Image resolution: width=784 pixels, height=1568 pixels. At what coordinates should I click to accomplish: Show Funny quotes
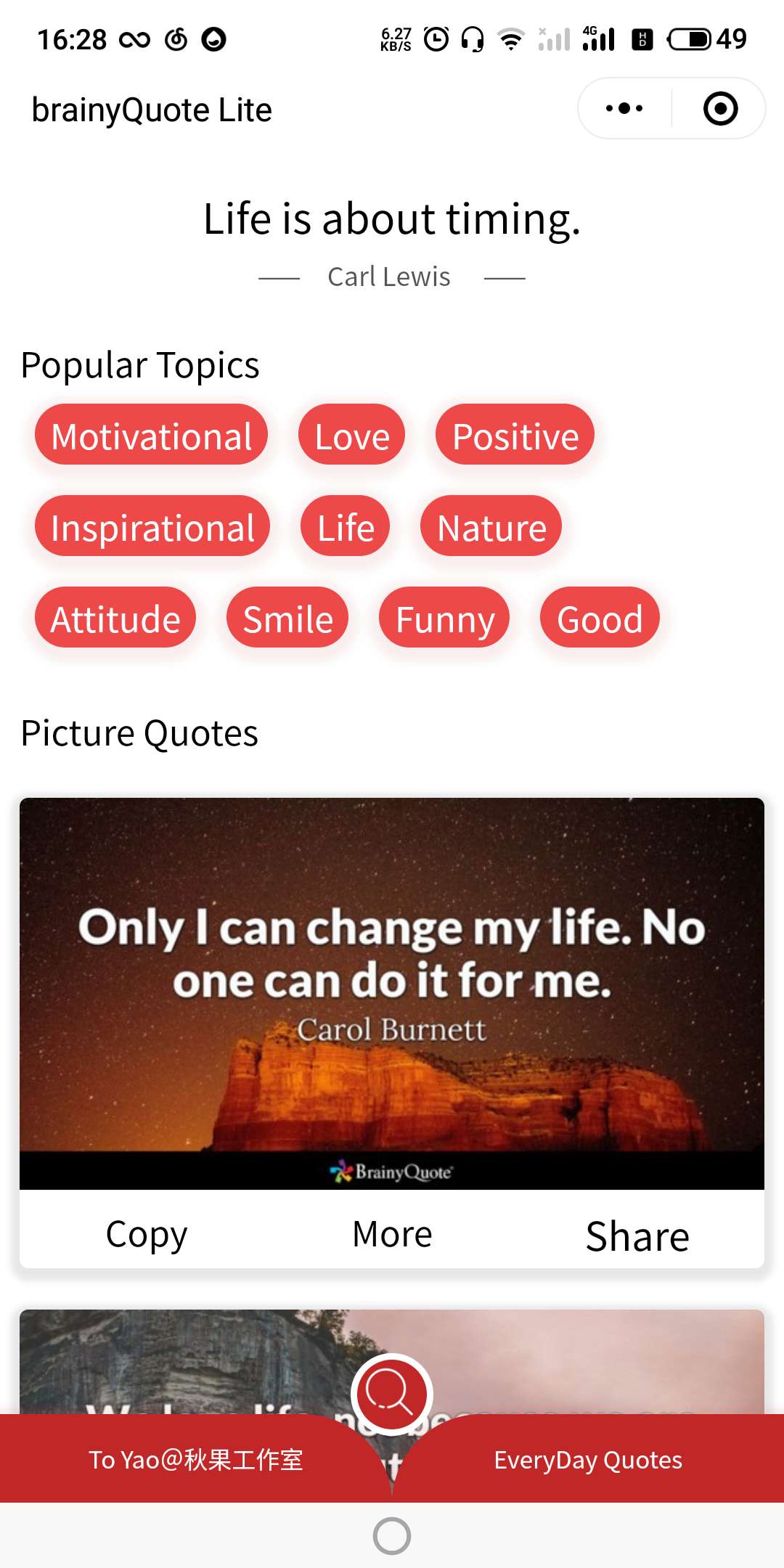point(444,618)
